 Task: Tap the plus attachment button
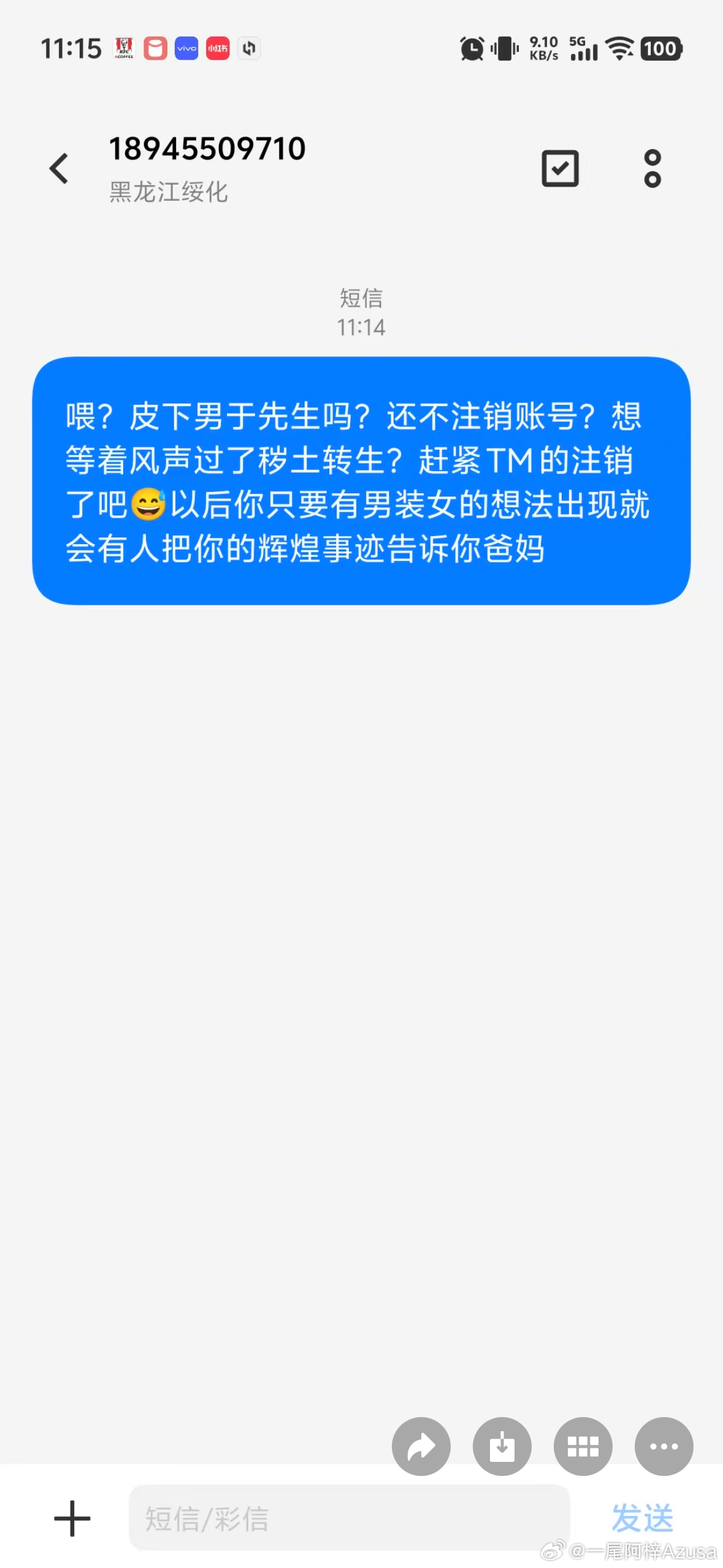pyautogui.click(x=72, y=1518)
